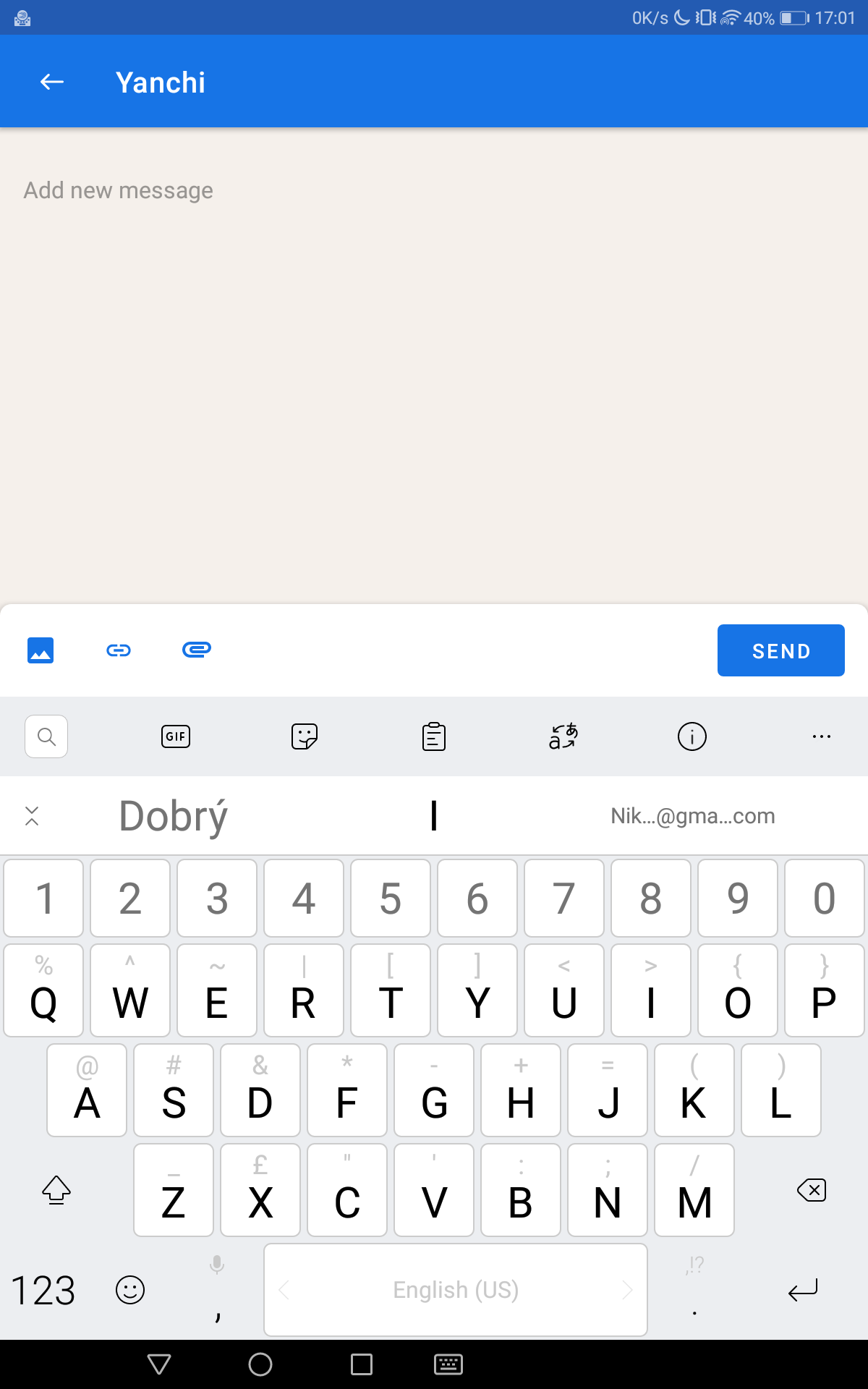
Task: Insert a link into the message
Action: click(119, 650)
